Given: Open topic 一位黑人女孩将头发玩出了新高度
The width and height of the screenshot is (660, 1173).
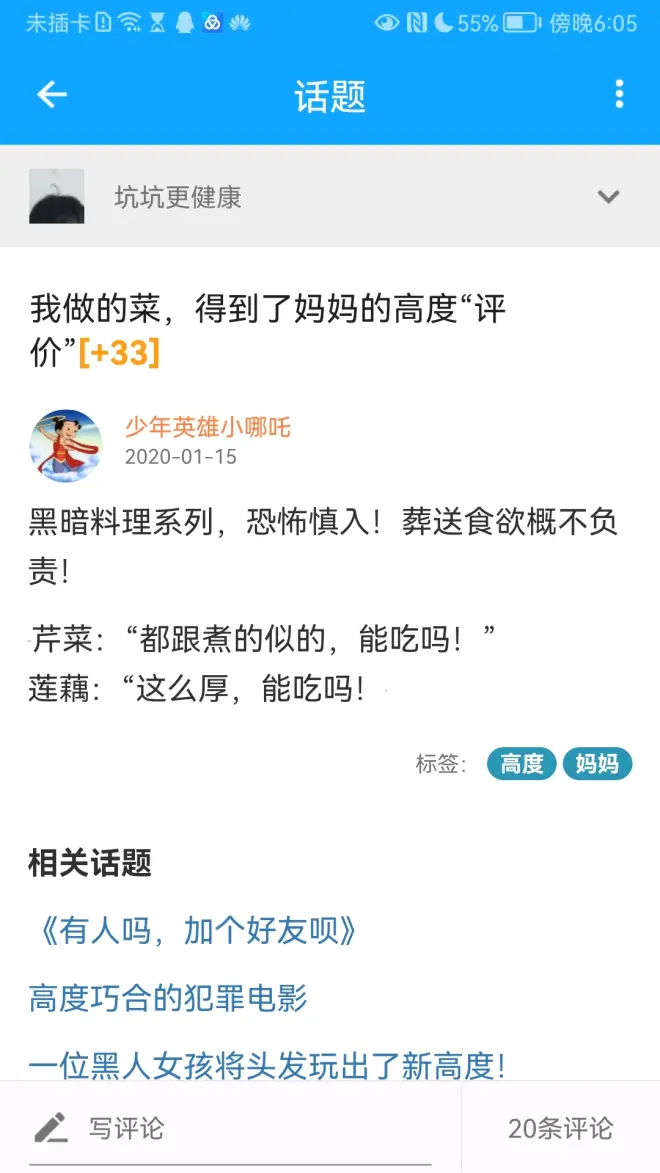Looking at the screenshot, I should pos(267,1064).
